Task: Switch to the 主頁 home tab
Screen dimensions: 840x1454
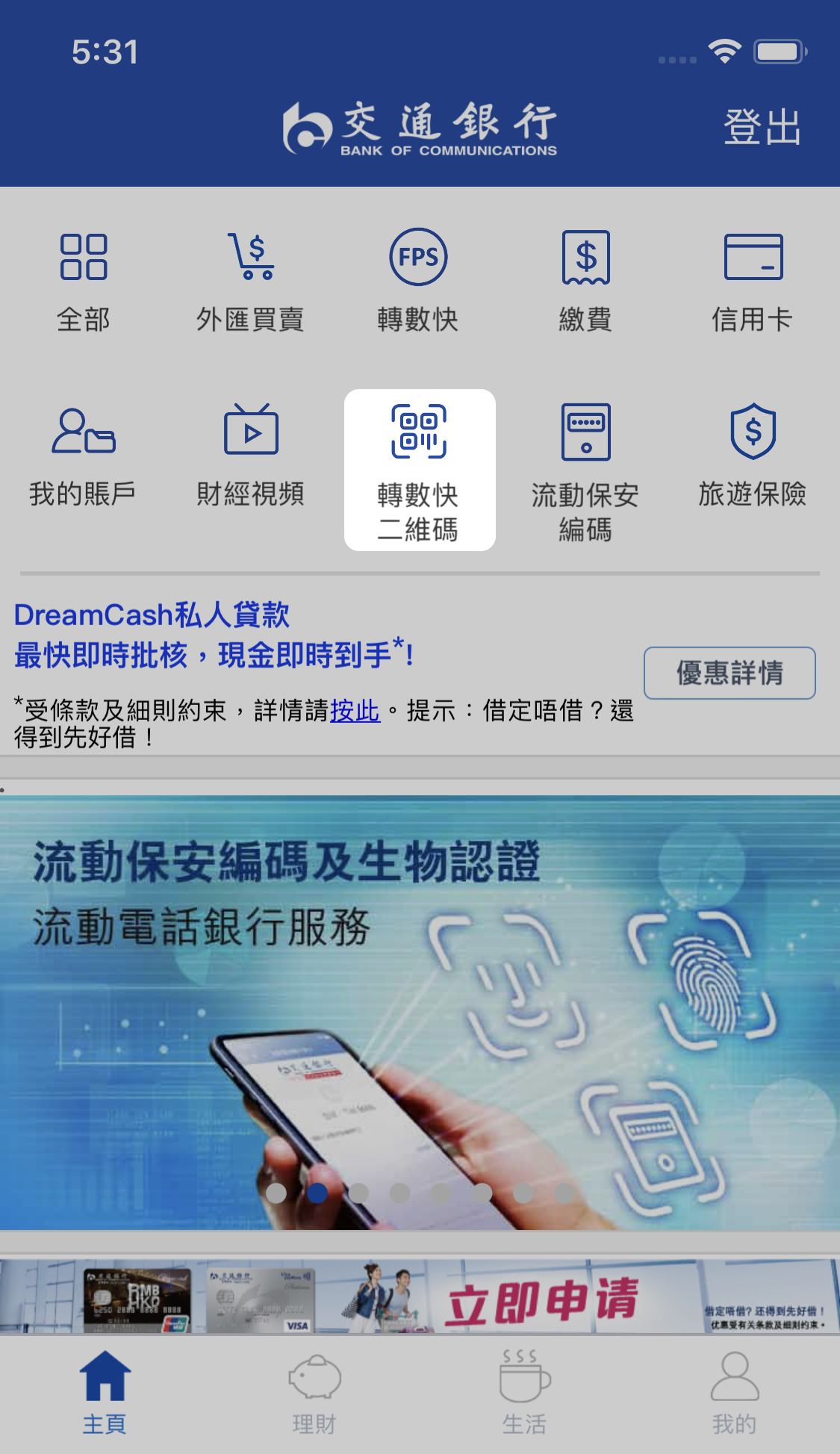Action: point(105,1394)
